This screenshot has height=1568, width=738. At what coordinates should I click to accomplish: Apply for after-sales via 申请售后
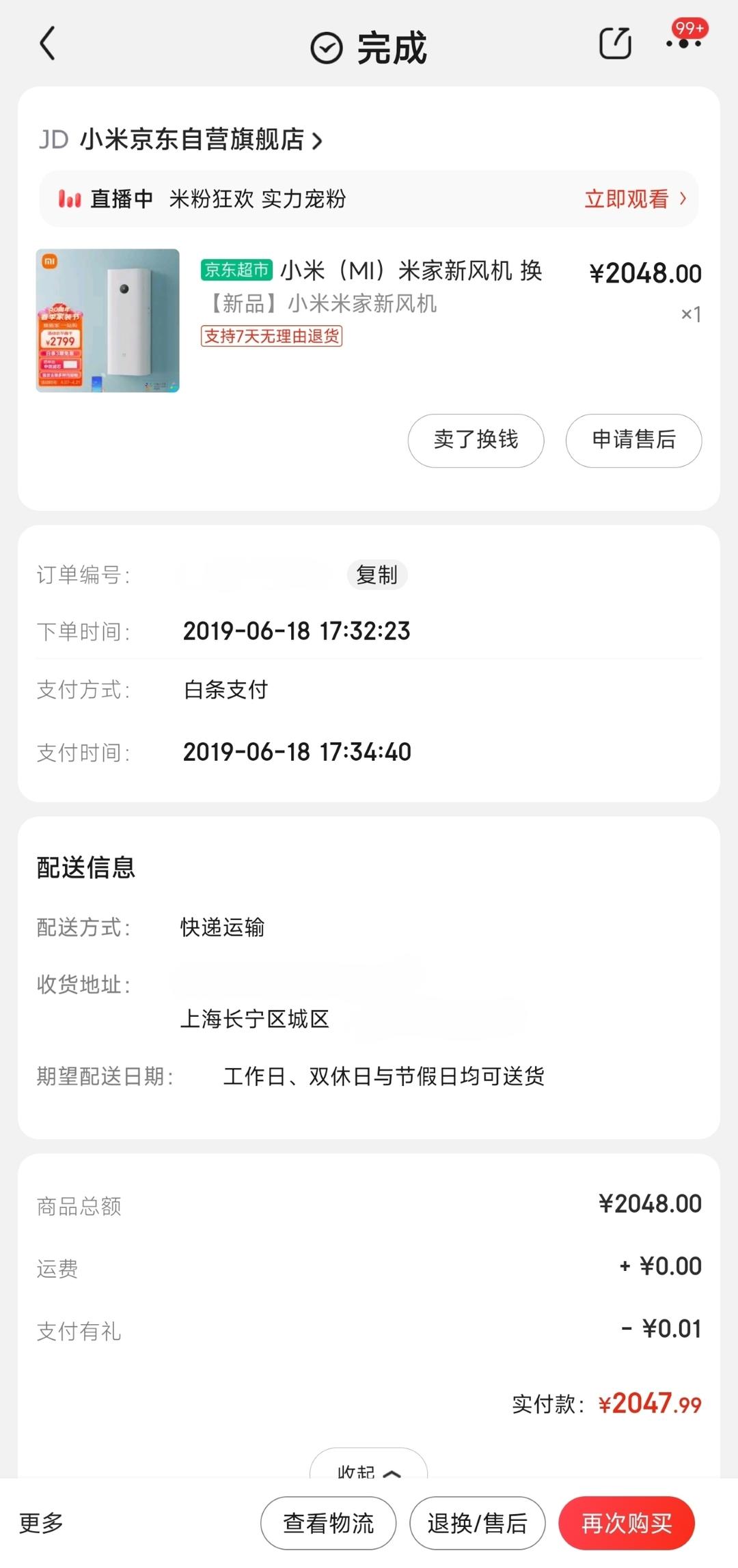(x=633, y=440)
